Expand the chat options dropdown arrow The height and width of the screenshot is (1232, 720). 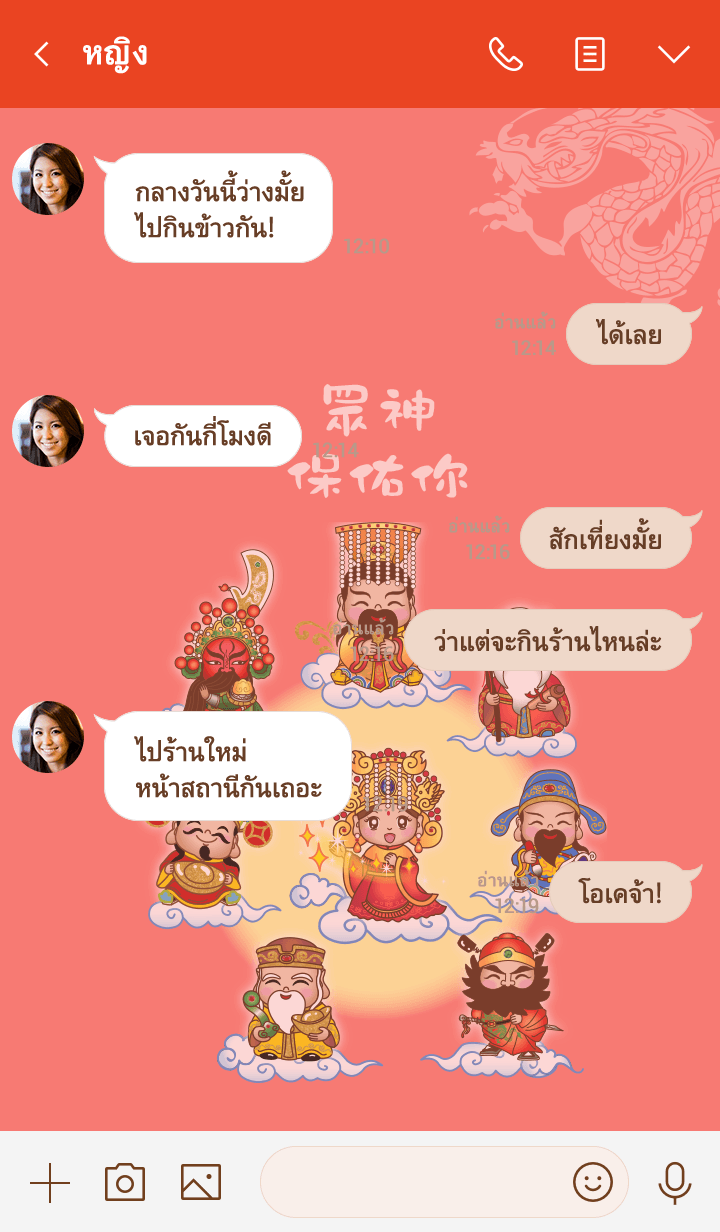click(x=674, y=54)
